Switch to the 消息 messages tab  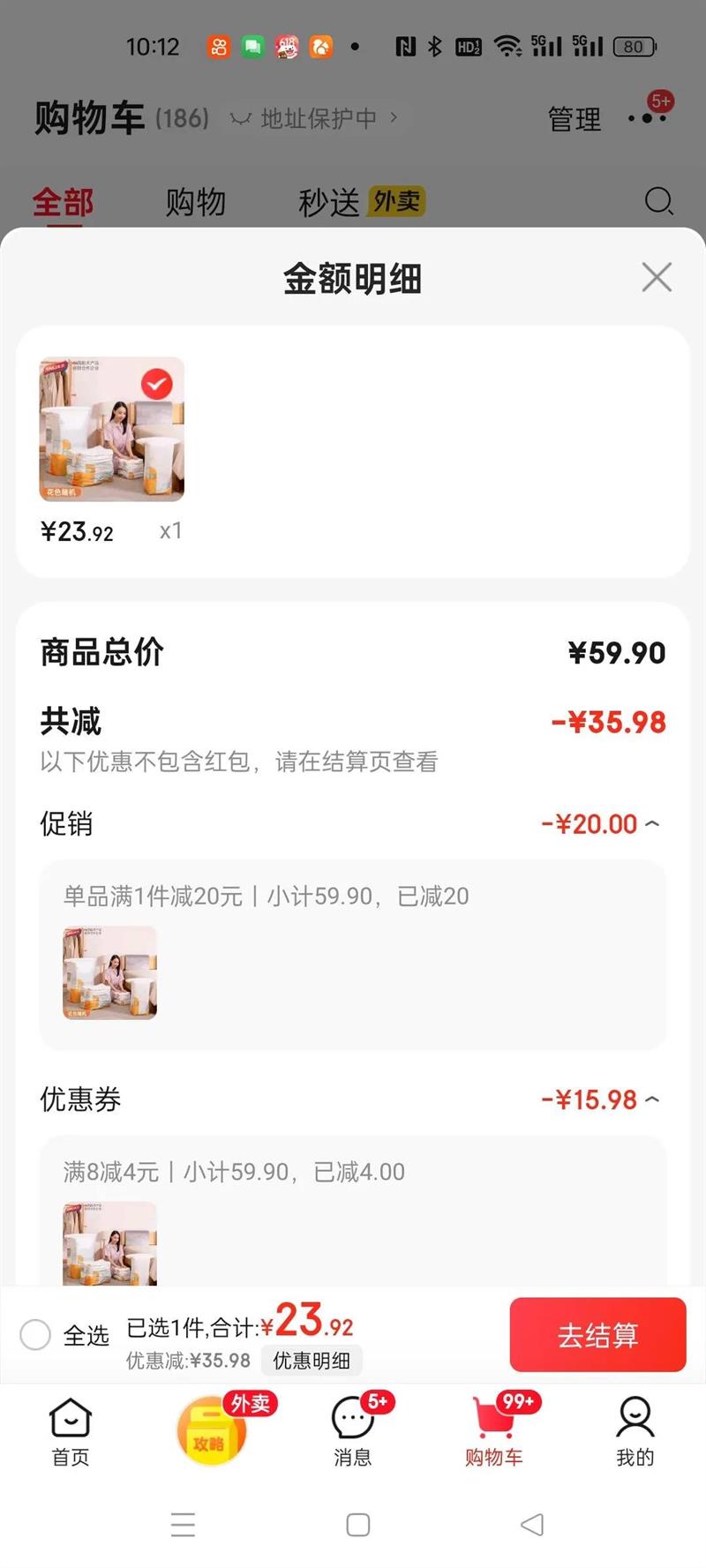(353, 1431)
